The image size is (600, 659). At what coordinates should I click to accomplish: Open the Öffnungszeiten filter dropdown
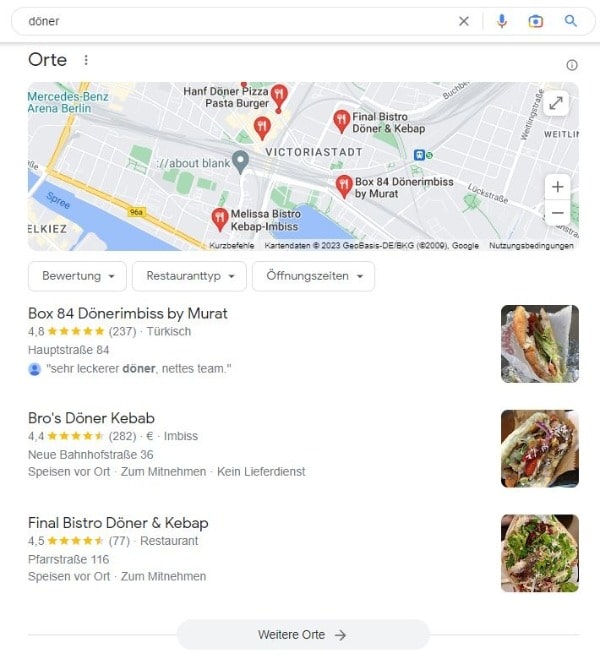click(x=313, y=276)
